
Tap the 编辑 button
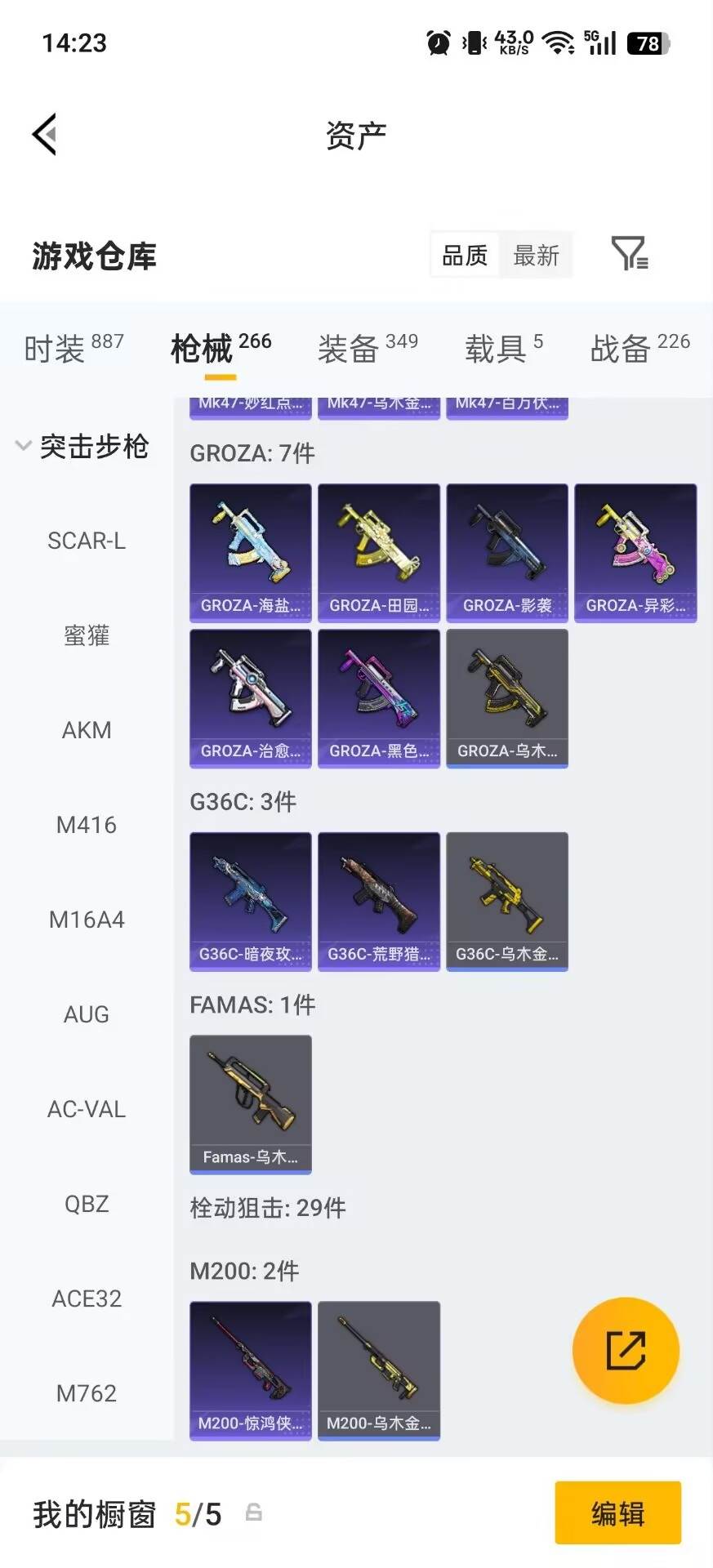coord(618,1513)
